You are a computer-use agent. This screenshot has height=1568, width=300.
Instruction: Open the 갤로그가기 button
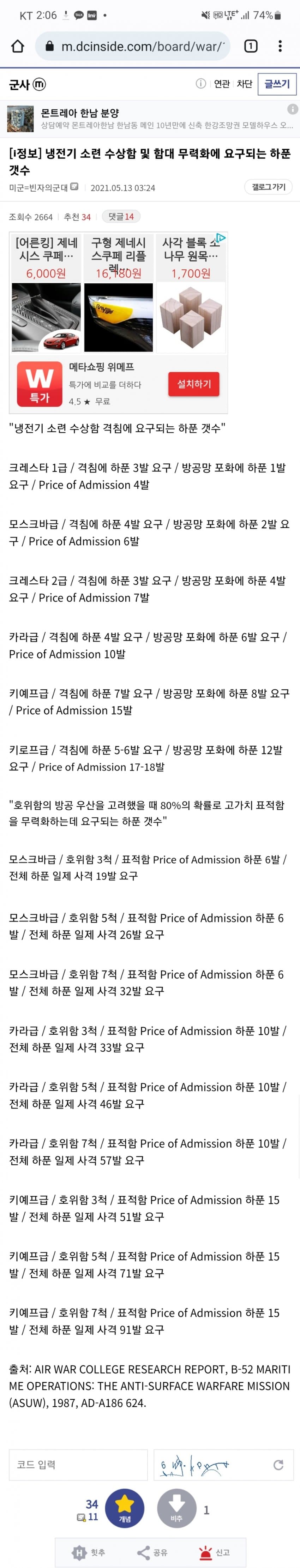coord(268,187)
